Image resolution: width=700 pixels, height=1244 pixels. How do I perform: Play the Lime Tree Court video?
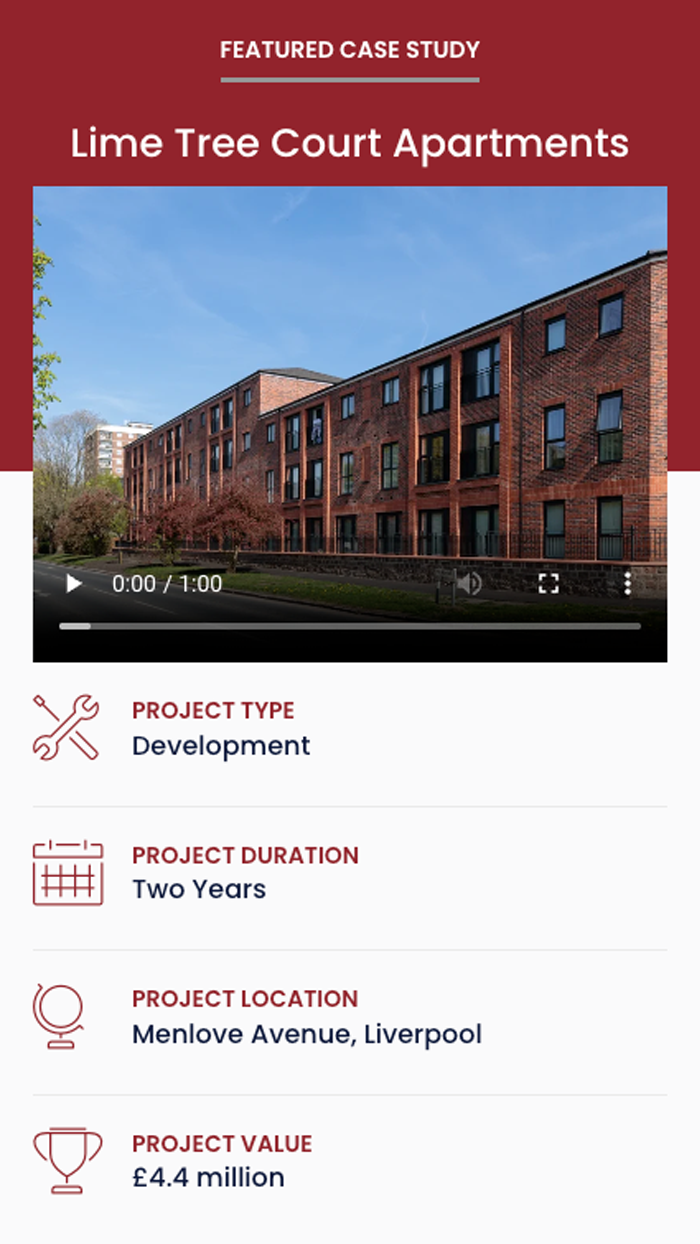coord(74,584)
